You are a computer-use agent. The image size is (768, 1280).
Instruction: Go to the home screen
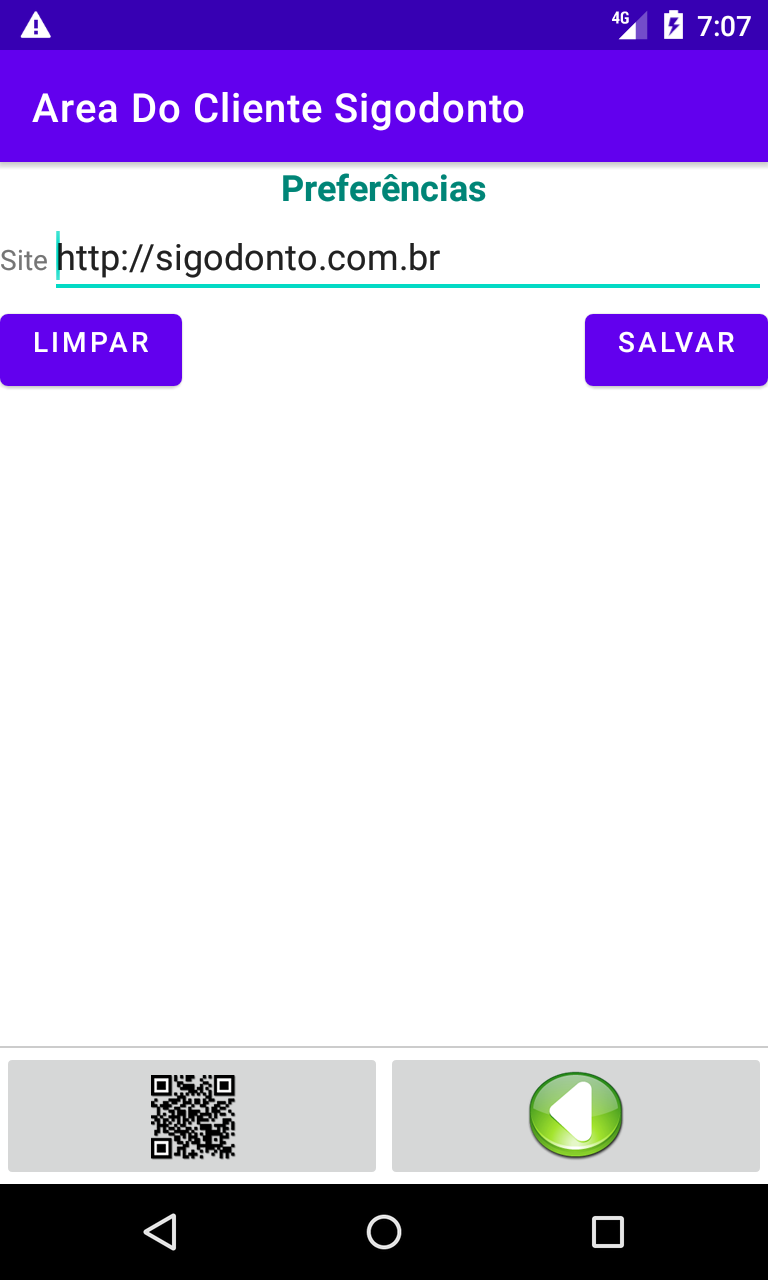(x=384, y=1232)
